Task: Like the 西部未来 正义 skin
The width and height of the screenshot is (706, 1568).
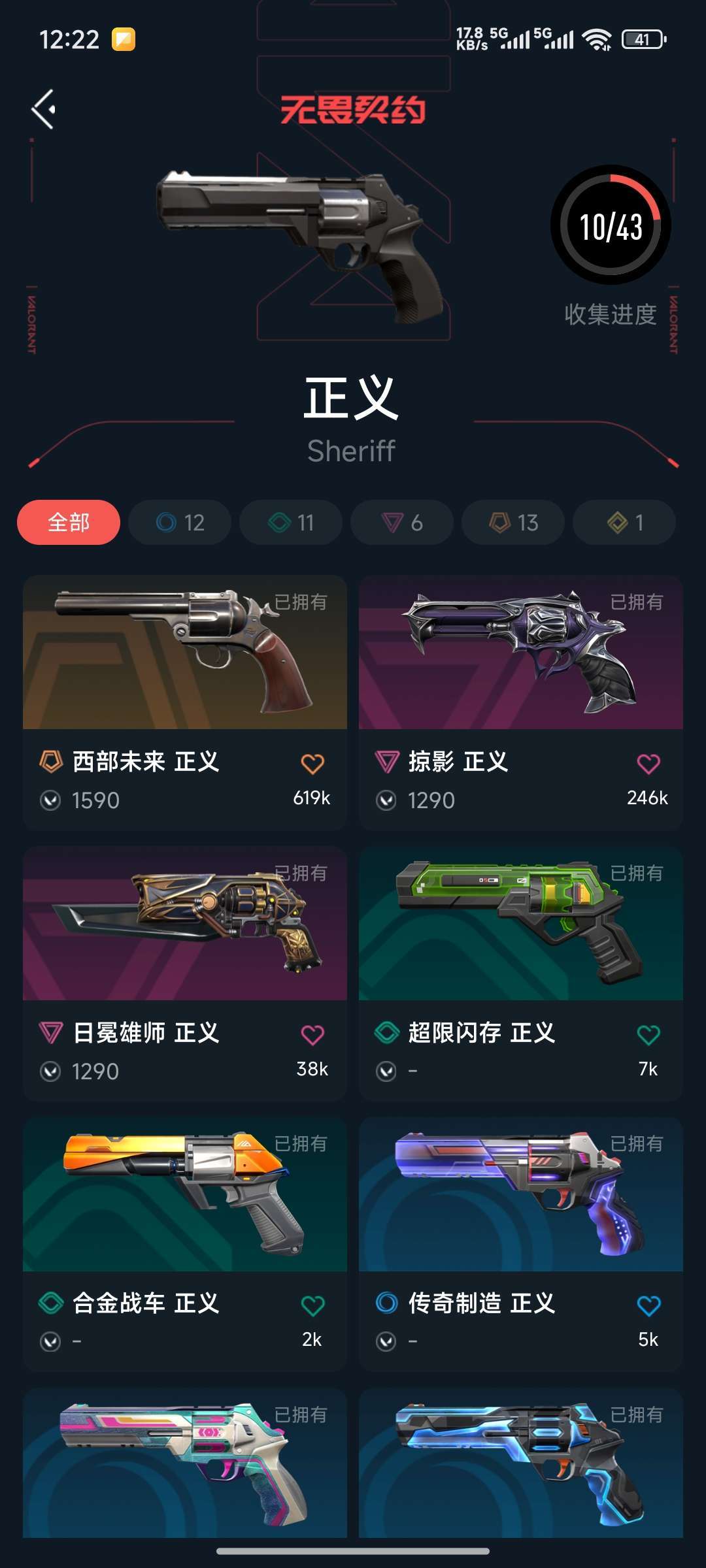Action: 312,764
